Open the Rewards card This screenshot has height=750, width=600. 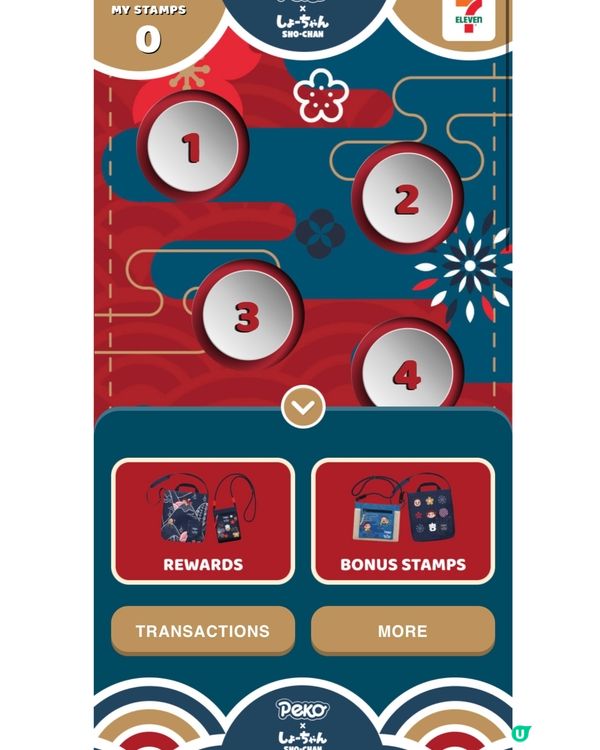(x=203, y=521)
